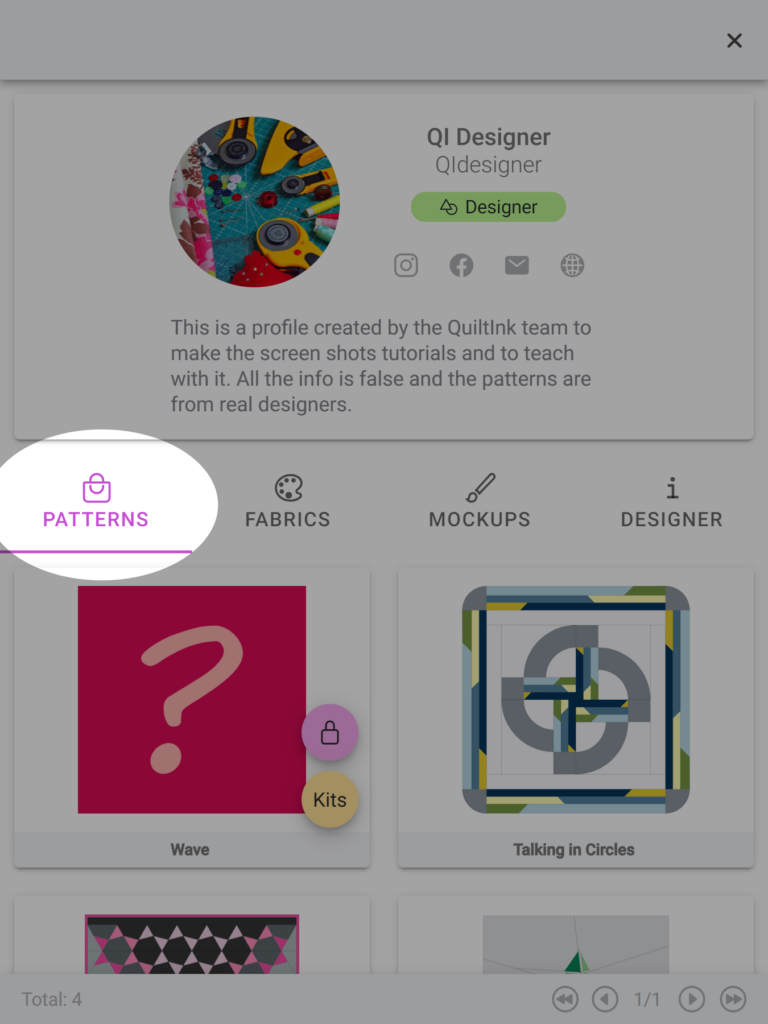Visit the designer's website globe icon

click(572, 265)
